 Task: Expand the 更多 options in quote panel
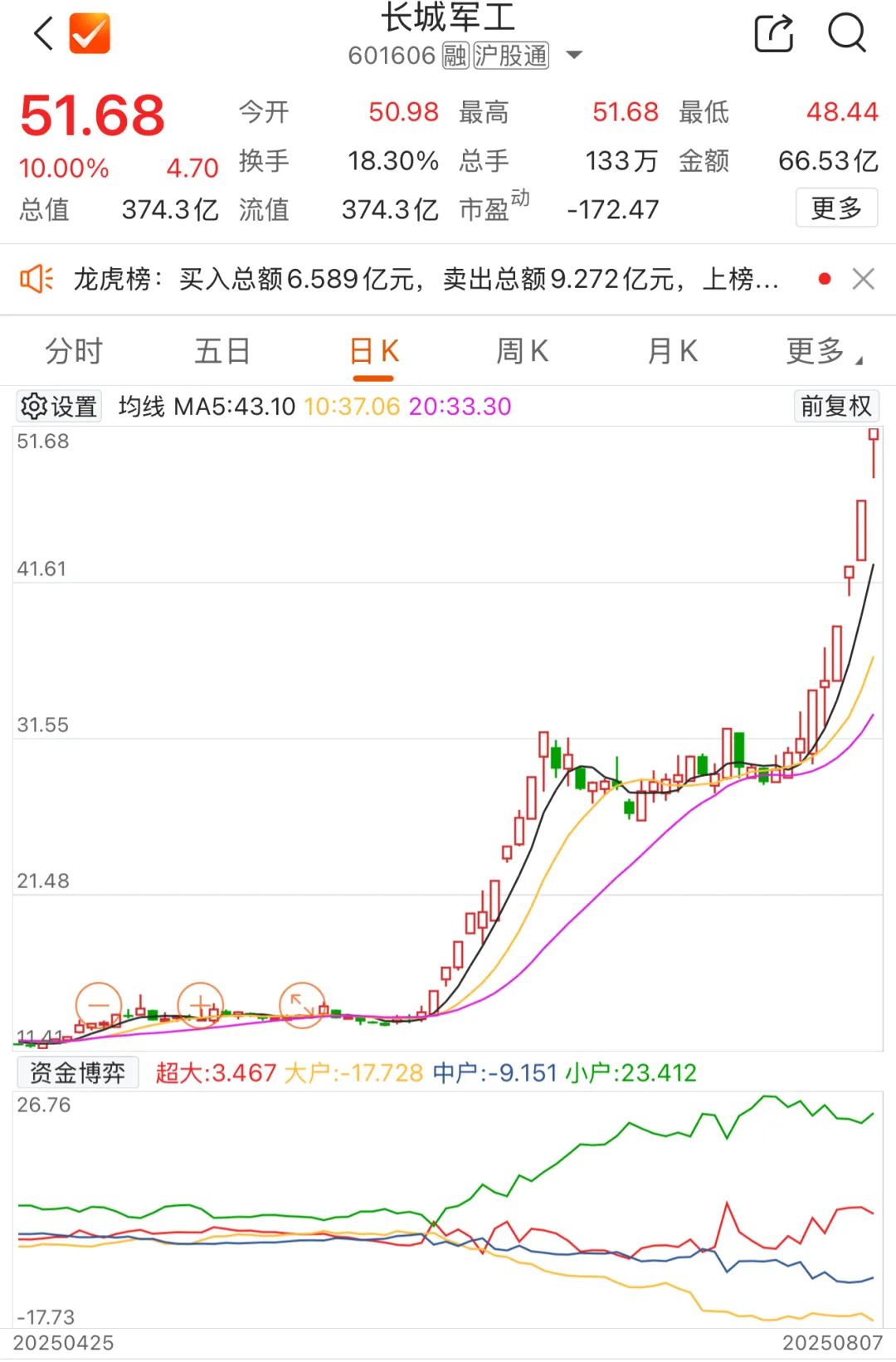[x=837, y=207]
